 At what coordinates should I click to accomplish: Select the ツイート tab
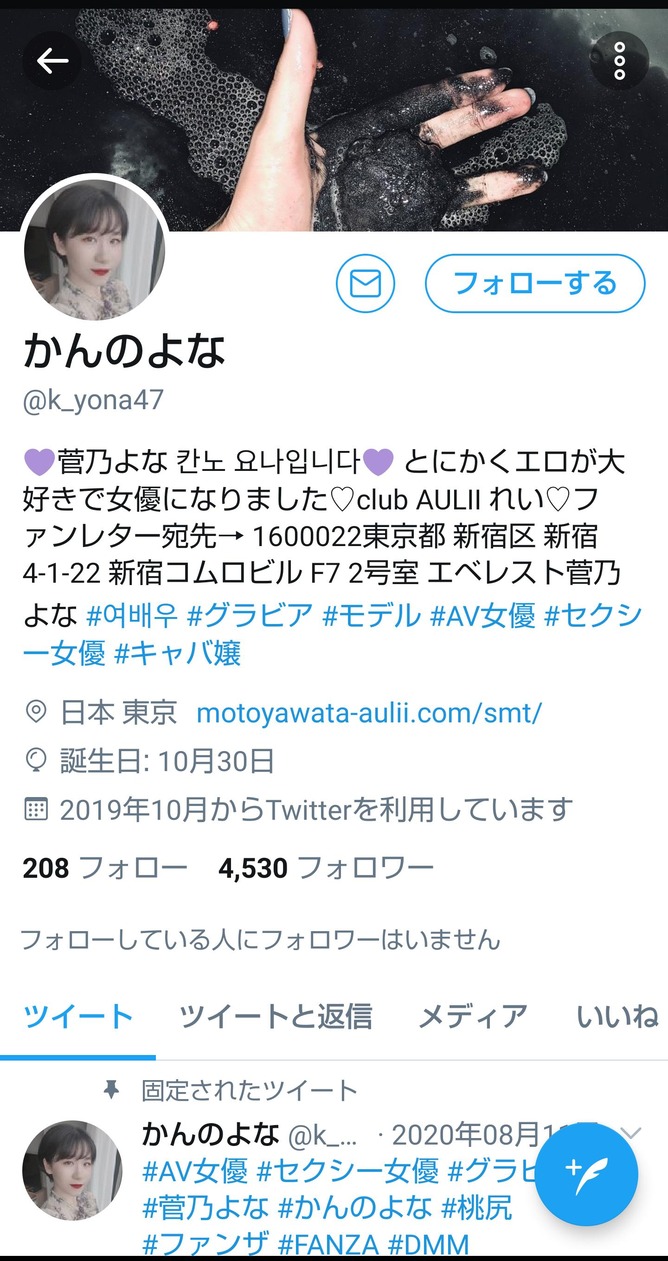pyautogui.click(x=78, y=1017)
